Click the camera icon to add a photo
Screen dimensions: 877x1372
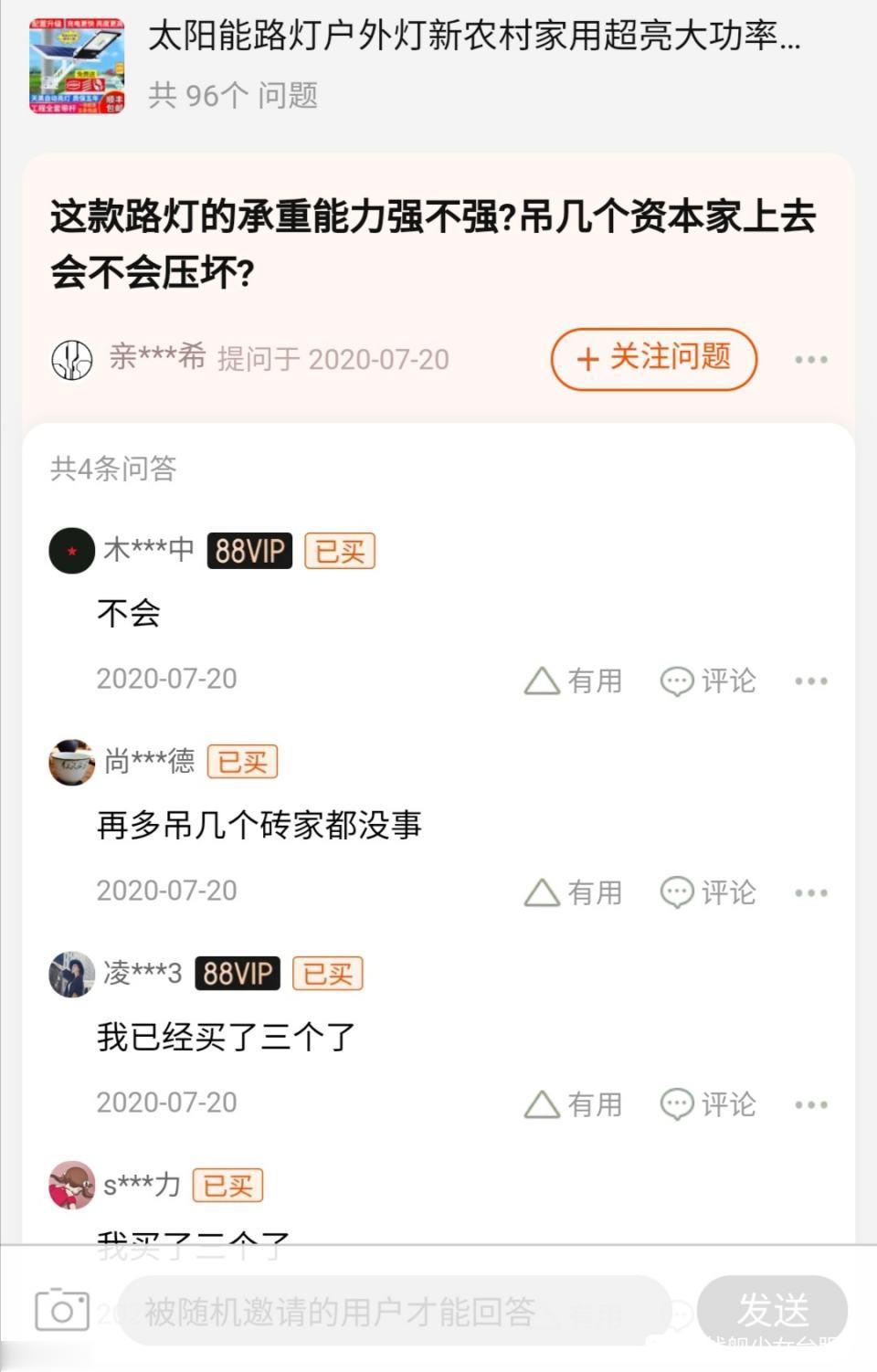(x=62, y=1308)
